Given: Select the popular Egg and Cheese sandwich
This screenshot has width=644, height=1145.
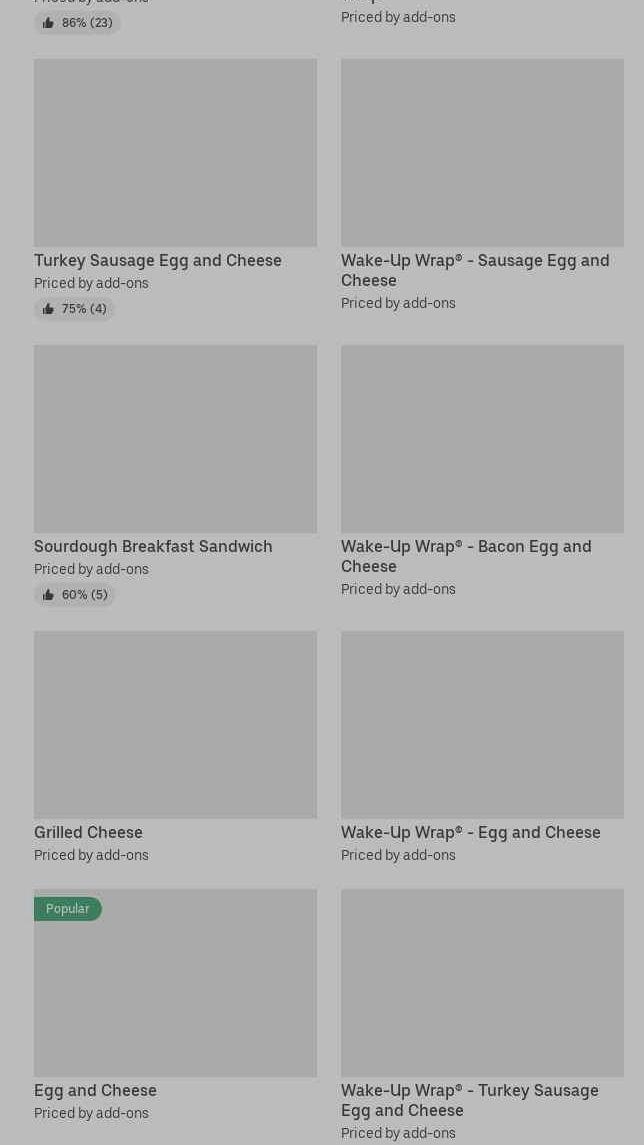Looking at the screenshot, I should [175, 983].
